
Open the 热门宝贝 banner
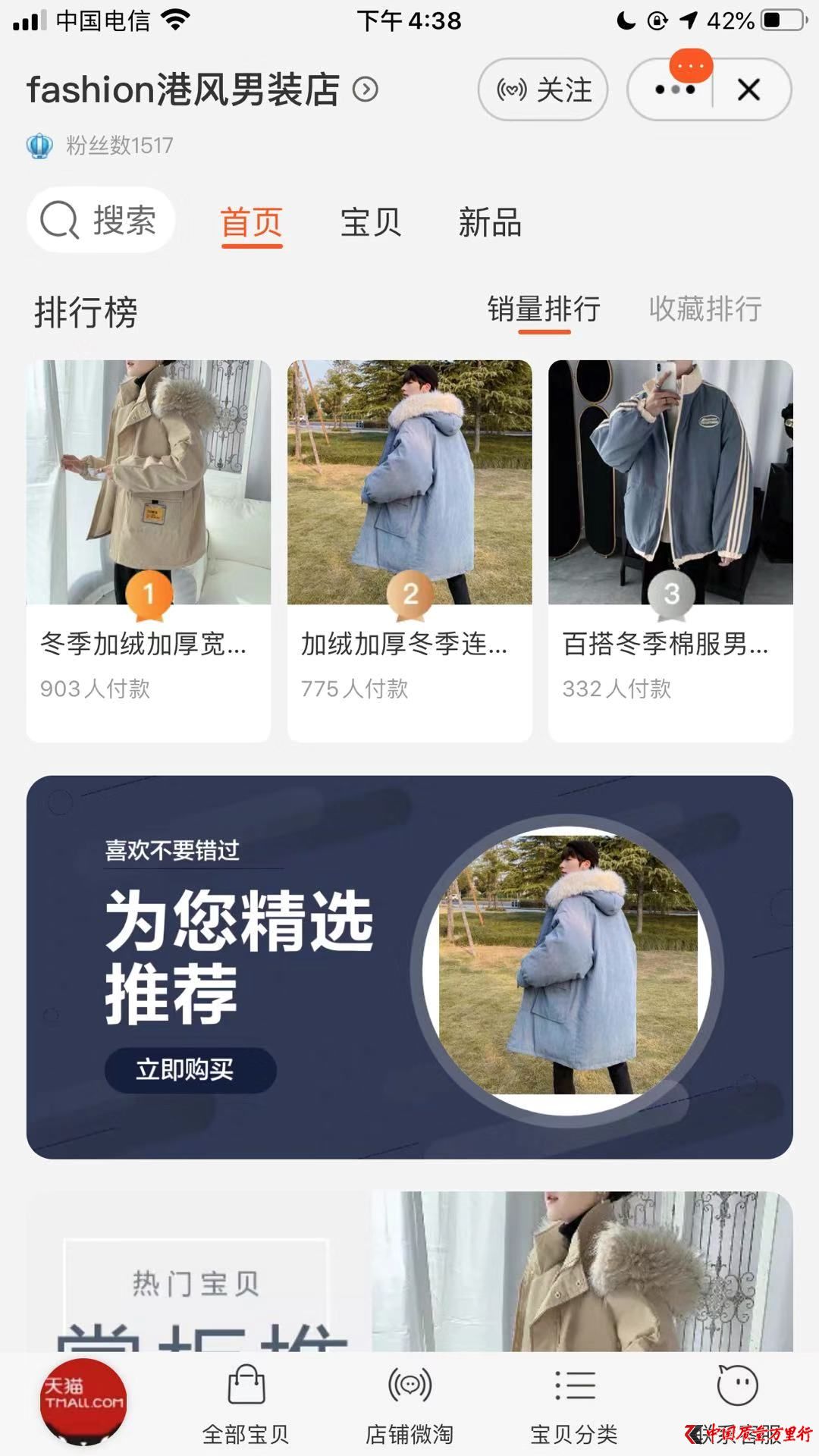tap(409, 1274)
